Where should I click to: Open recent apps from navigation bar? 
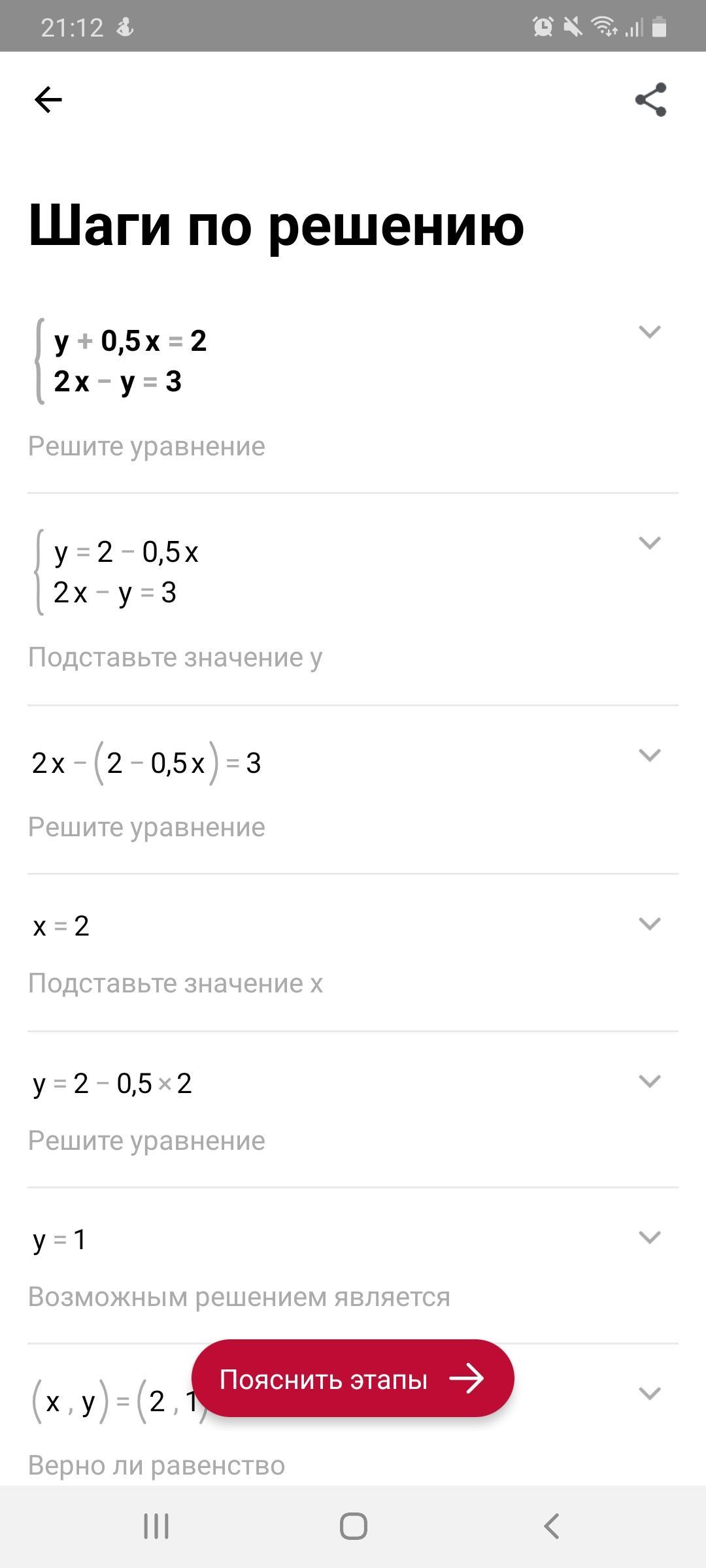156,1527
